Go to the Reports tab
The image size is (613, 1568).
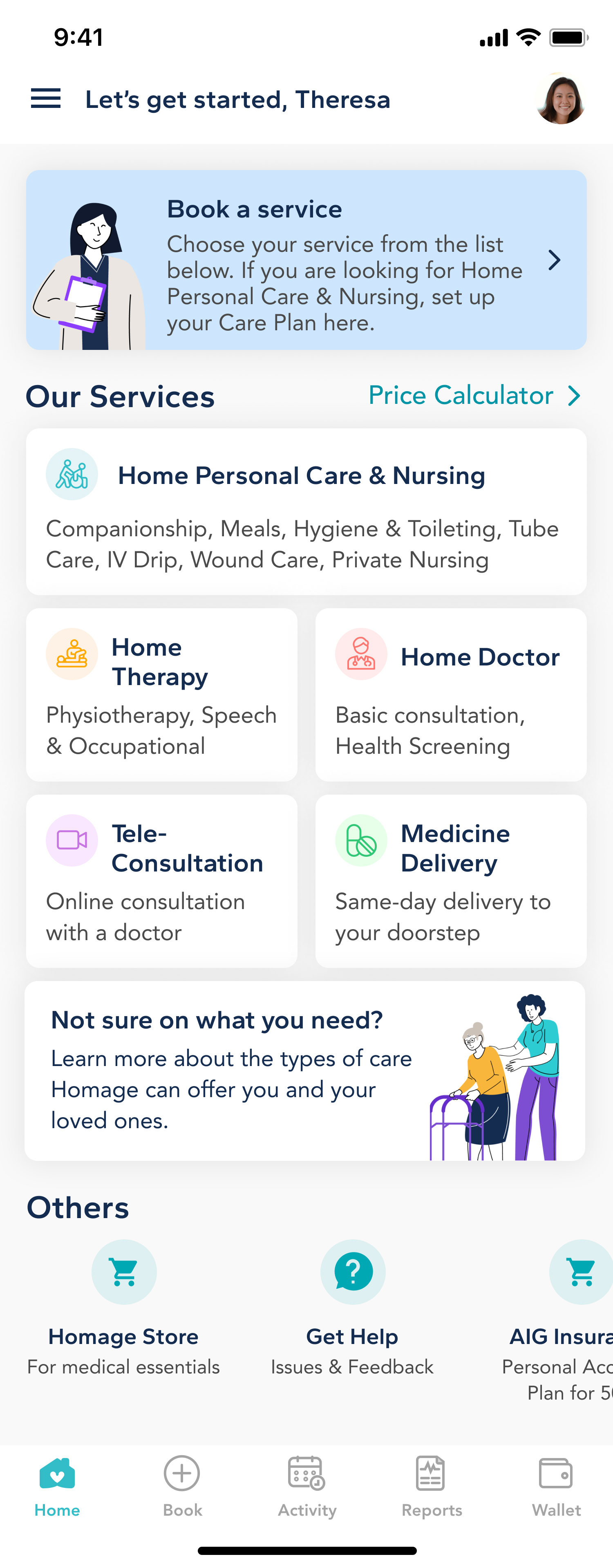(x=432, y=1485)
